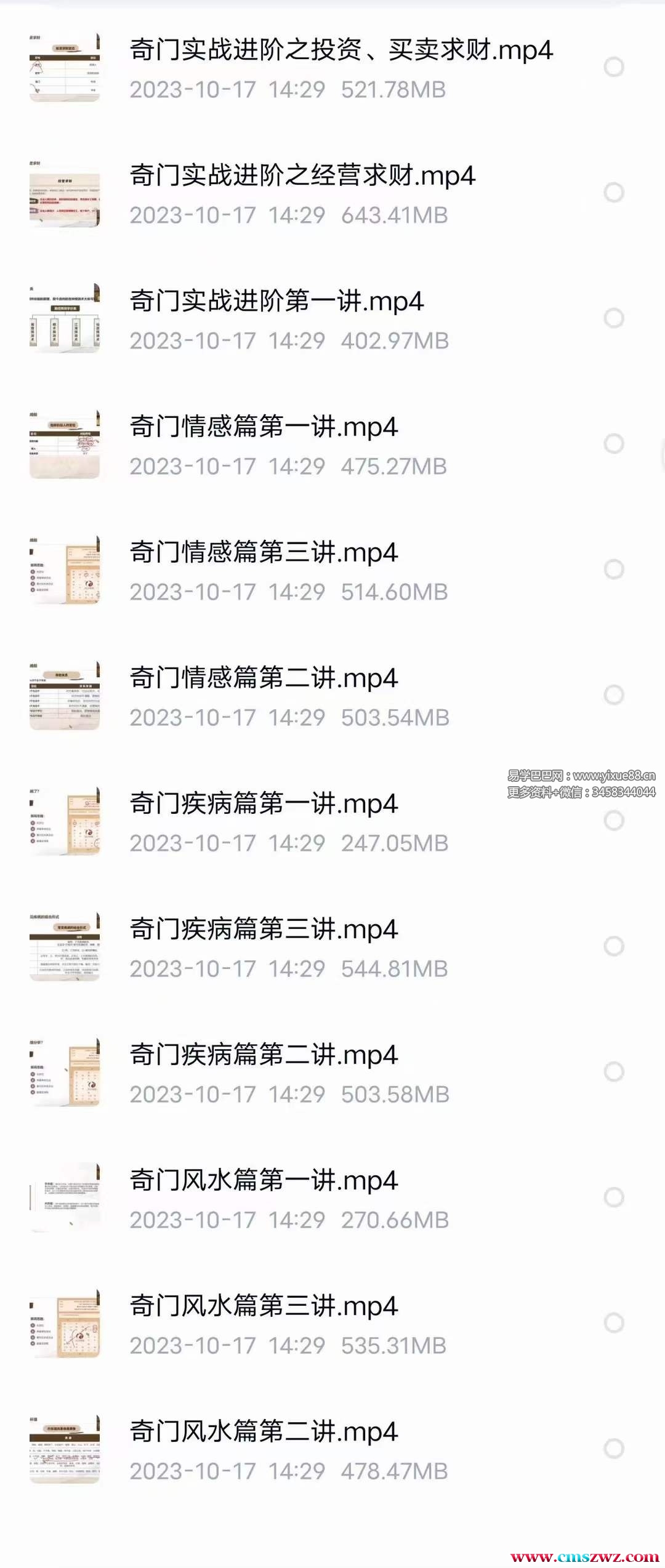The height and width of the screenshot is (1568, 665).
Task: Select 奇门疾病篇第三讲.mp4 with its circle
Action: (x=614, y=946)
